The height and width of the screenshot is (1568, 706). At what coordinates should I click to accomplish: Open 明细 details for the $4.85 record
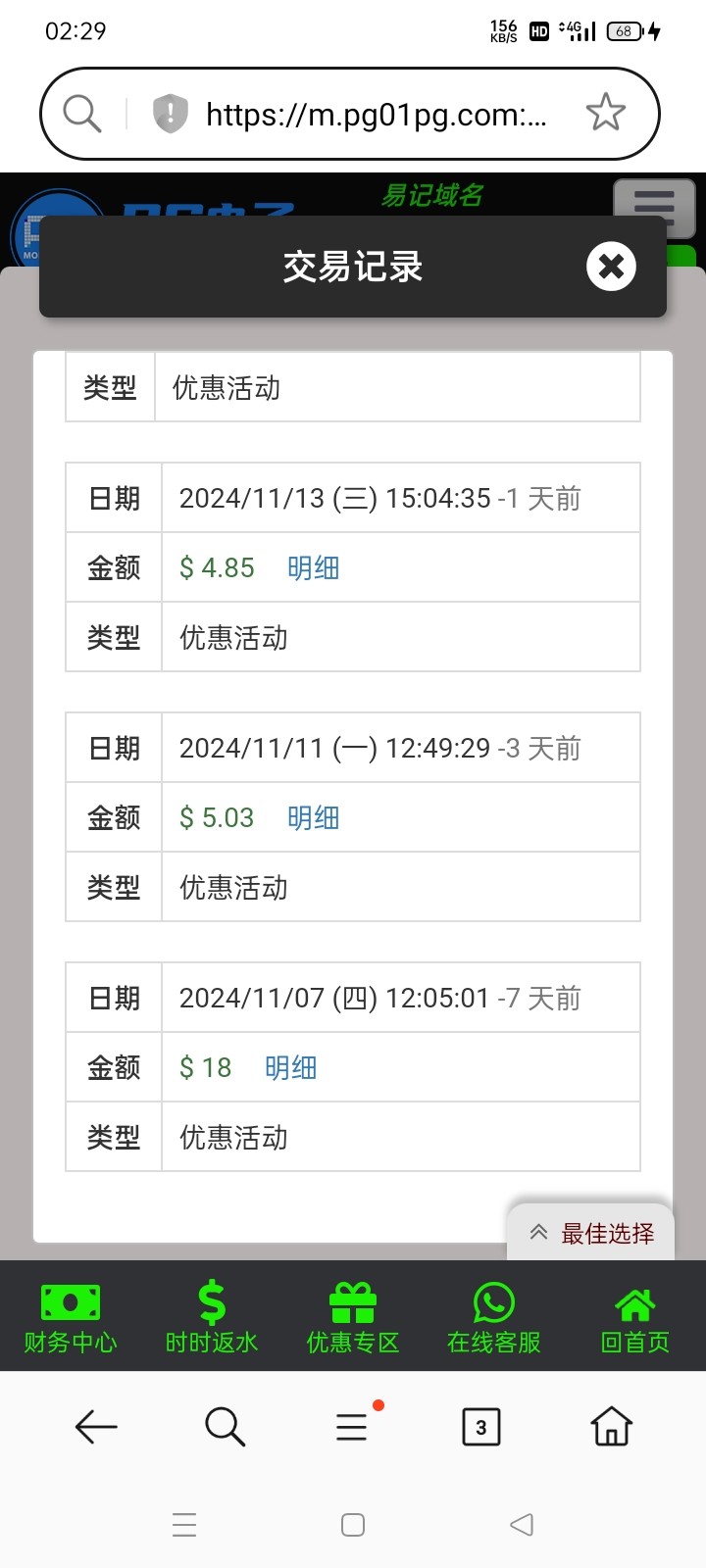click(313, 568)
